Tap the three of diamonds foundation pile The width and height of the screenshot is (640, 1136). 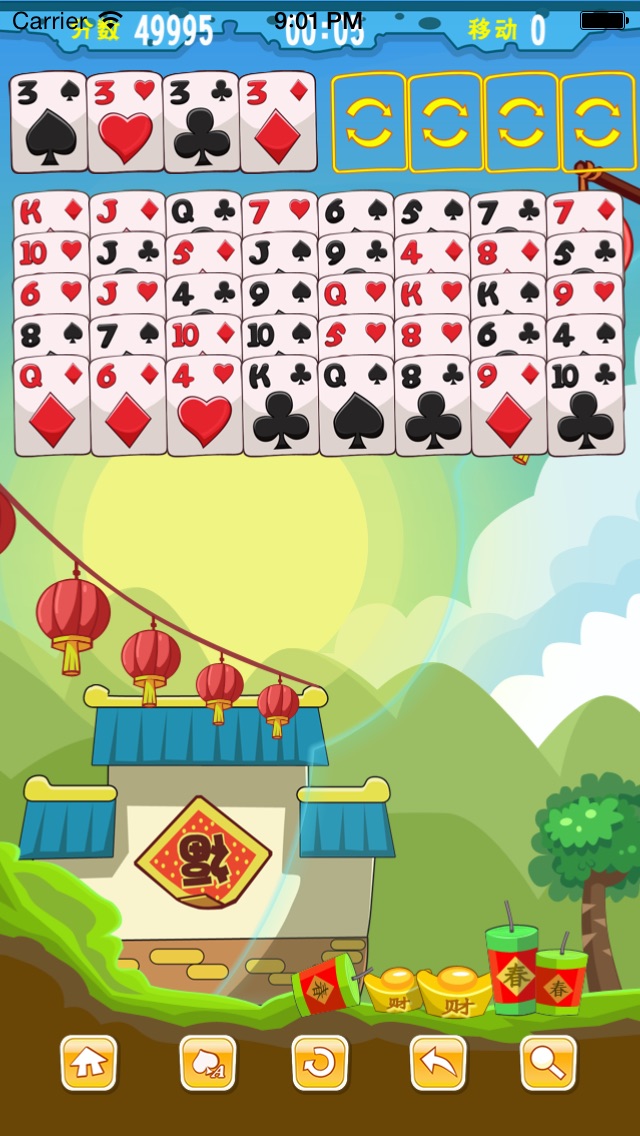click(x=277, y=122)
